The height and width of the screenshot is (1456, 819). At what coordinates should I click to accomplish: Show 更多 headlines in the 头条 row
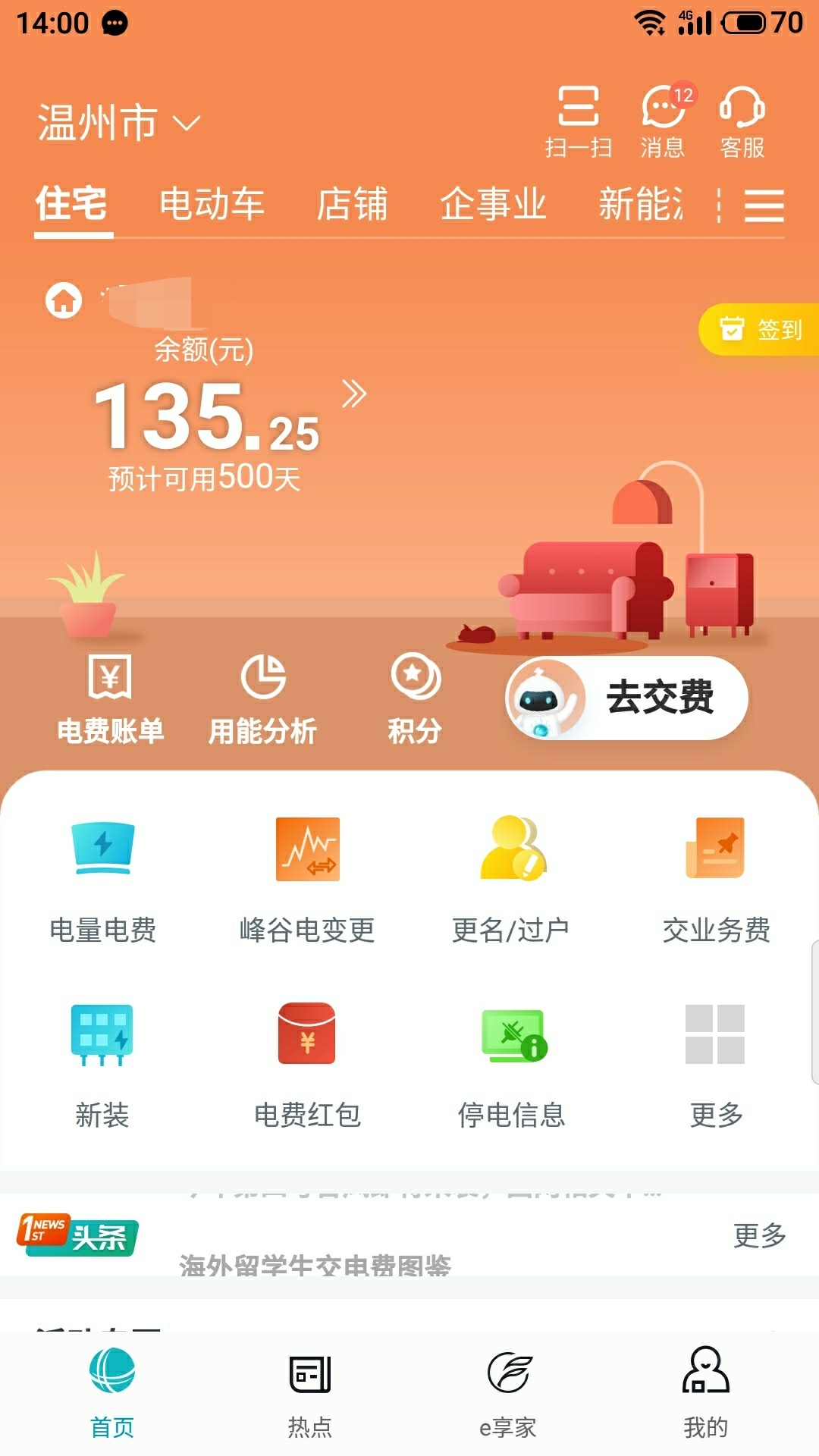[x=759, y=1236]
